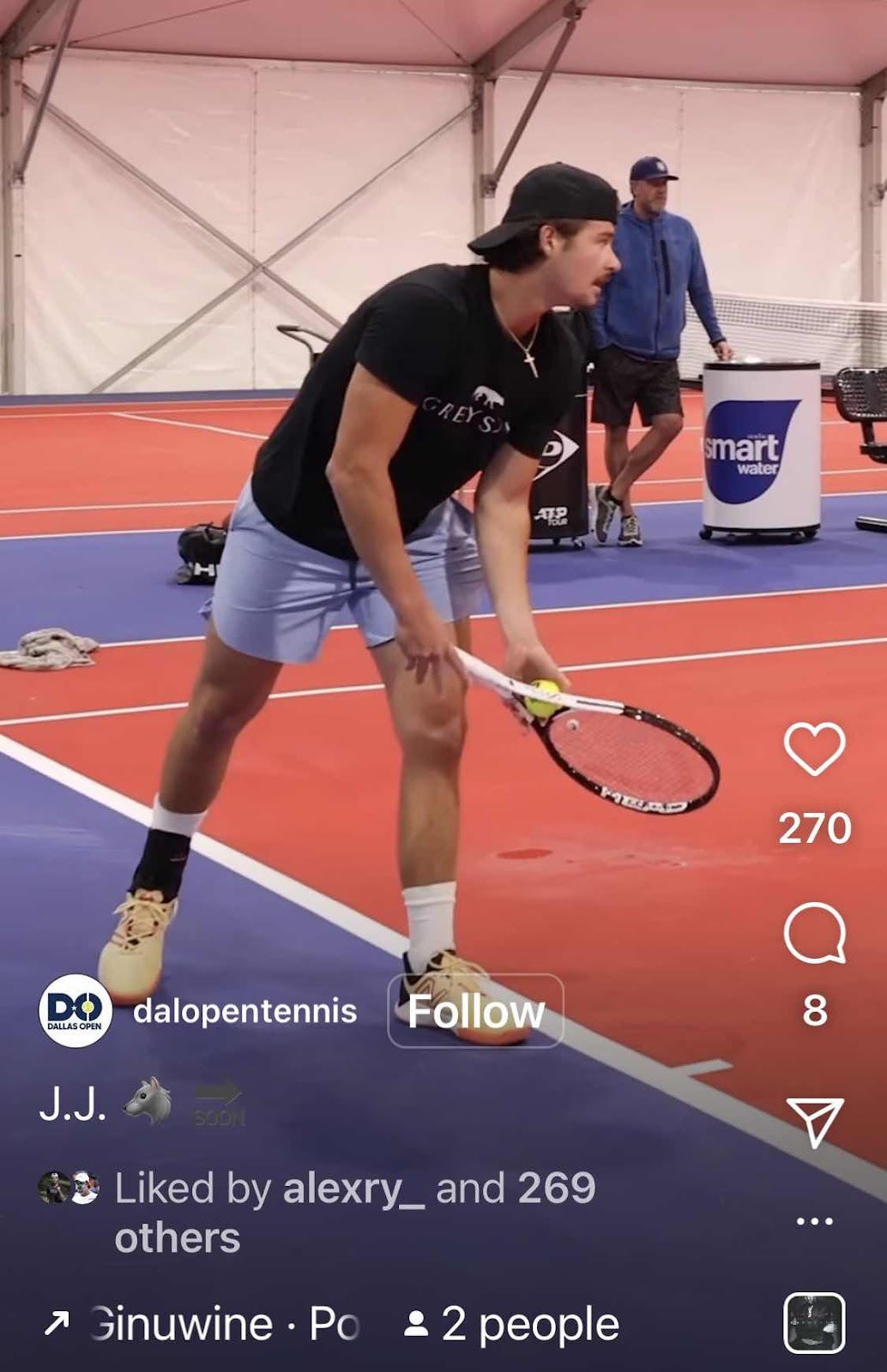Viewport: 887px width, 1372px height.
Task: Open the three-dot more options menu
Action: pyautogui.click(x=814, y=1221)
